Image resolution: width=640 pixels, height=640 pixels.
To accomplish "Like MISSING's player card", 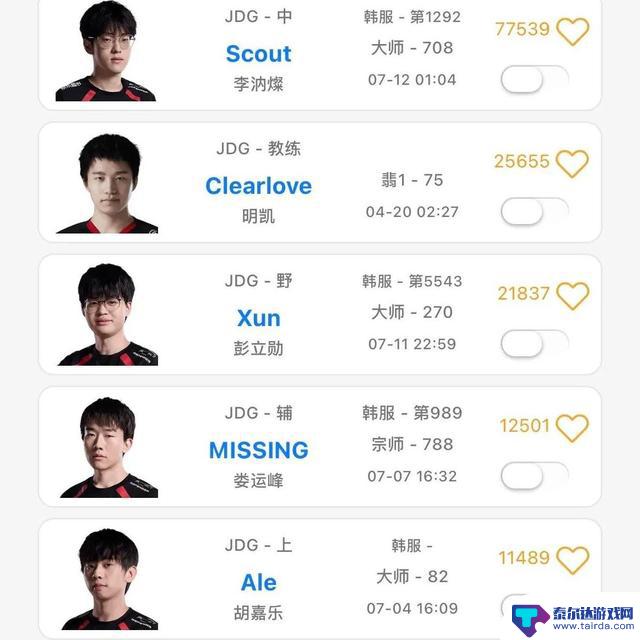I will point(572,427).
